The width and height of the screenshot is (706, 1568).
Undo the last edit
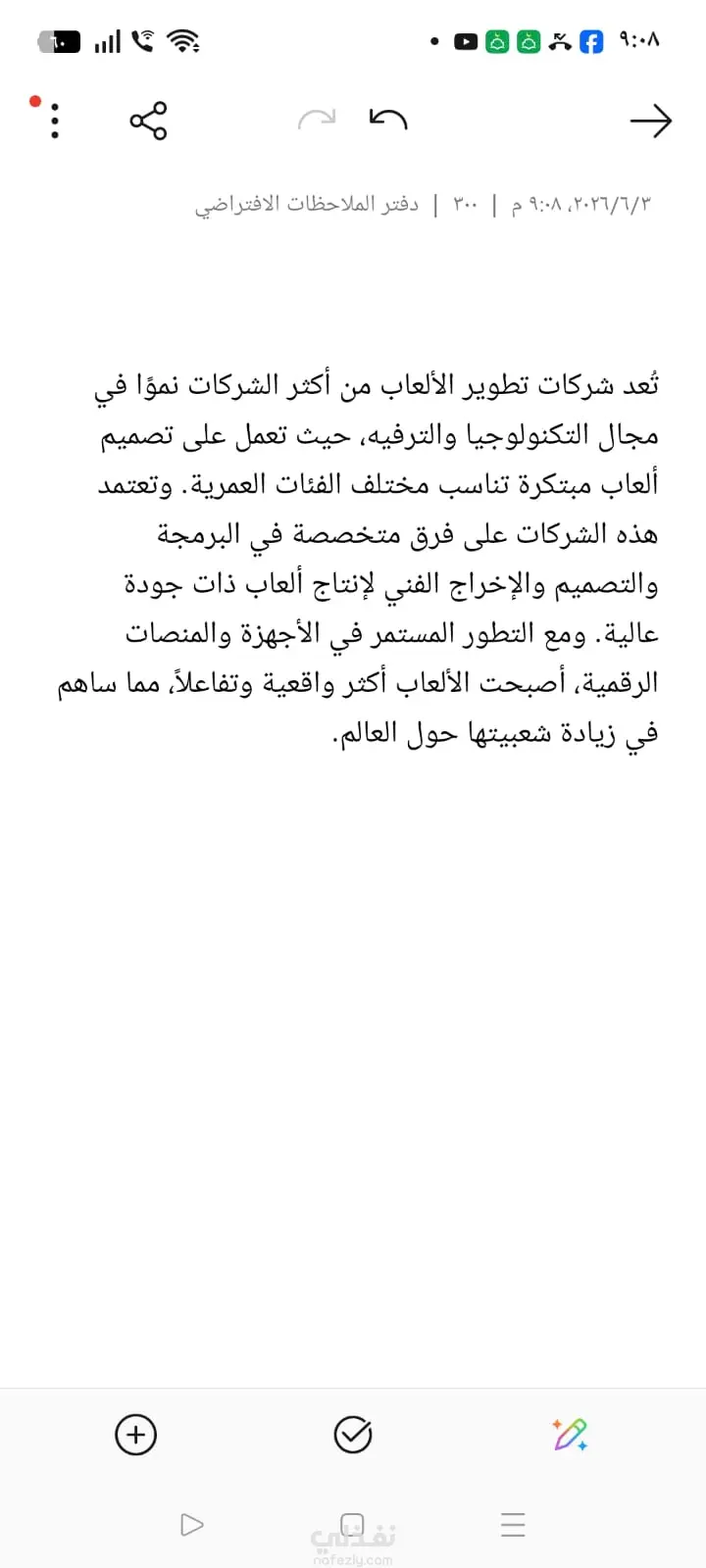click(x=388, y=120)
